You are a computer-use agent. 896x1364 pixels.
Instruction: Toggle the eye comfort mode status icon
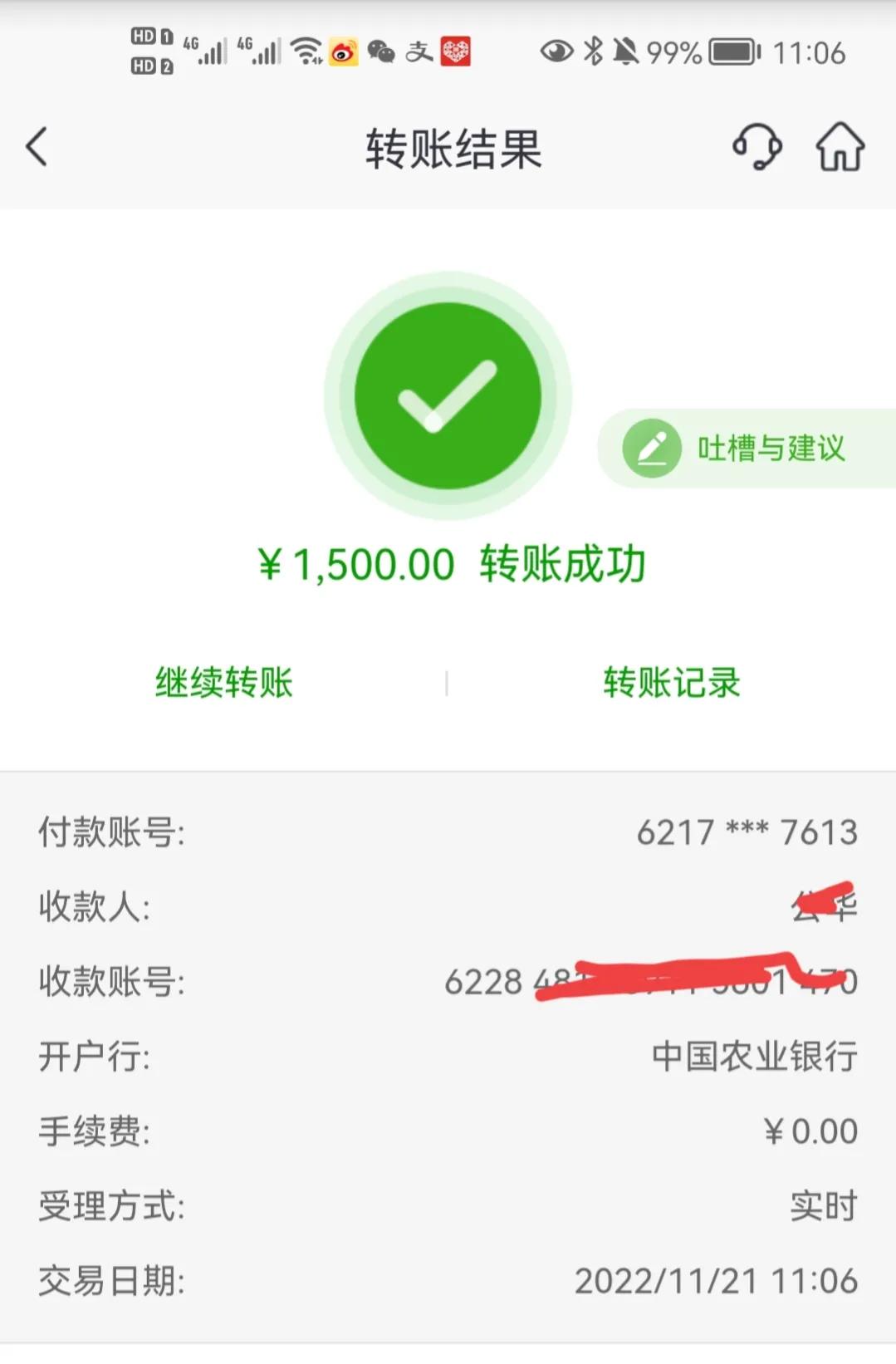click(x=558, y=52)
